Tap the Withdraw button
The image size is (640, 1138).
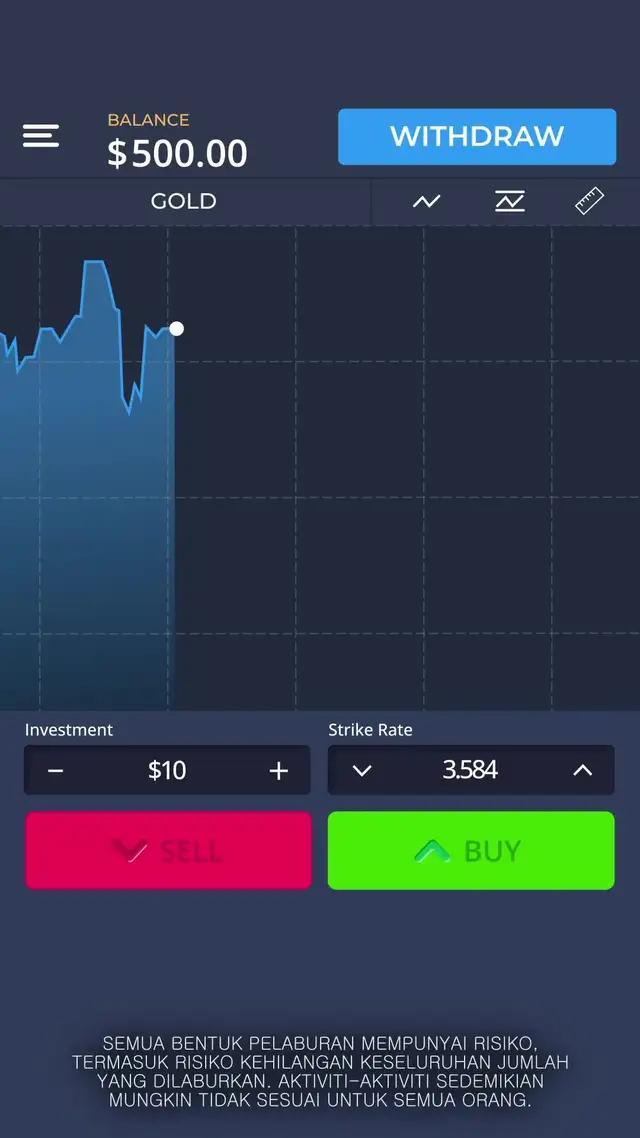[x=477, y=136]
